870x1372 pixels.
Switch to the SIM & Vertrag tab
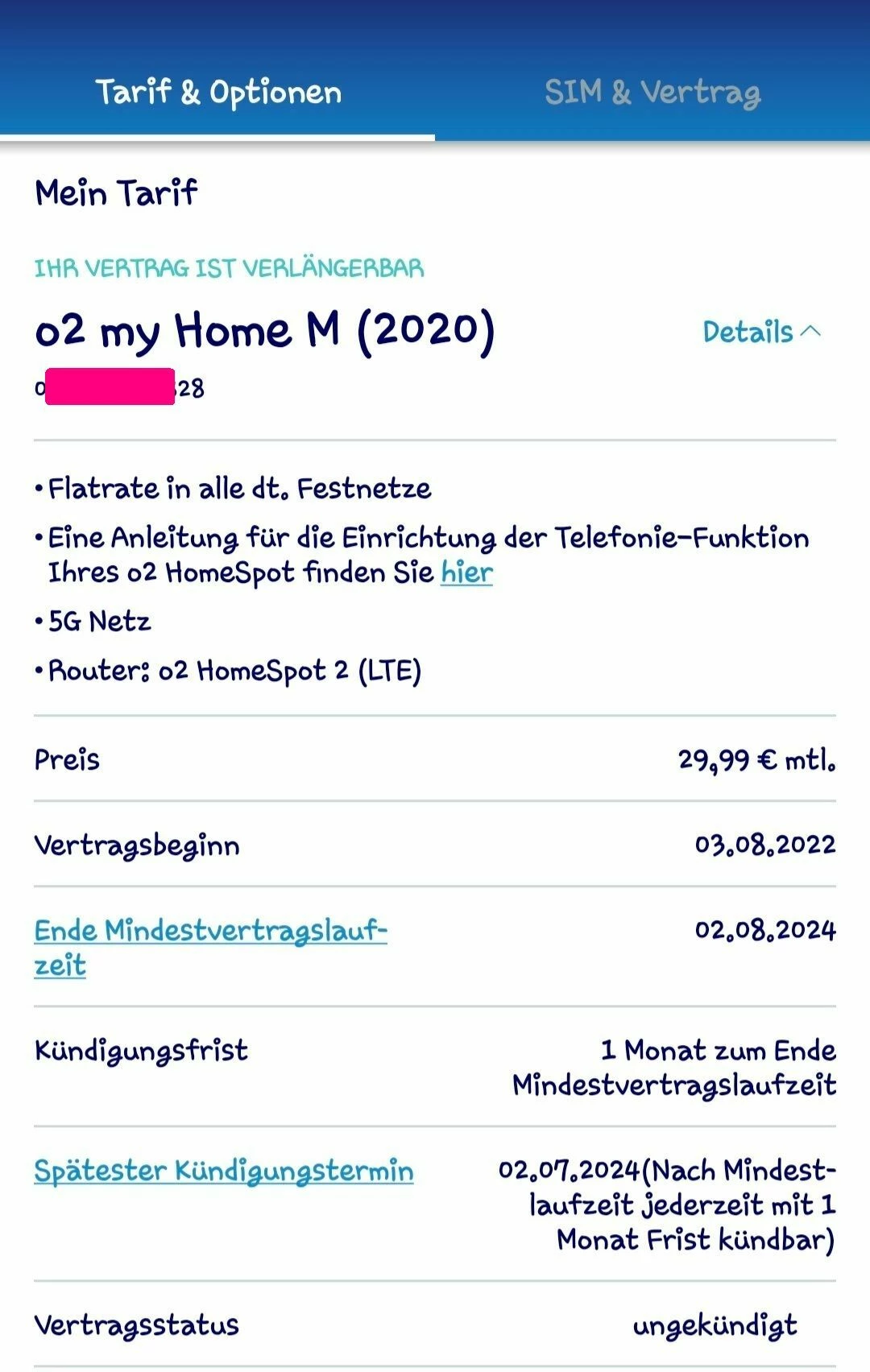click(652, 93)
